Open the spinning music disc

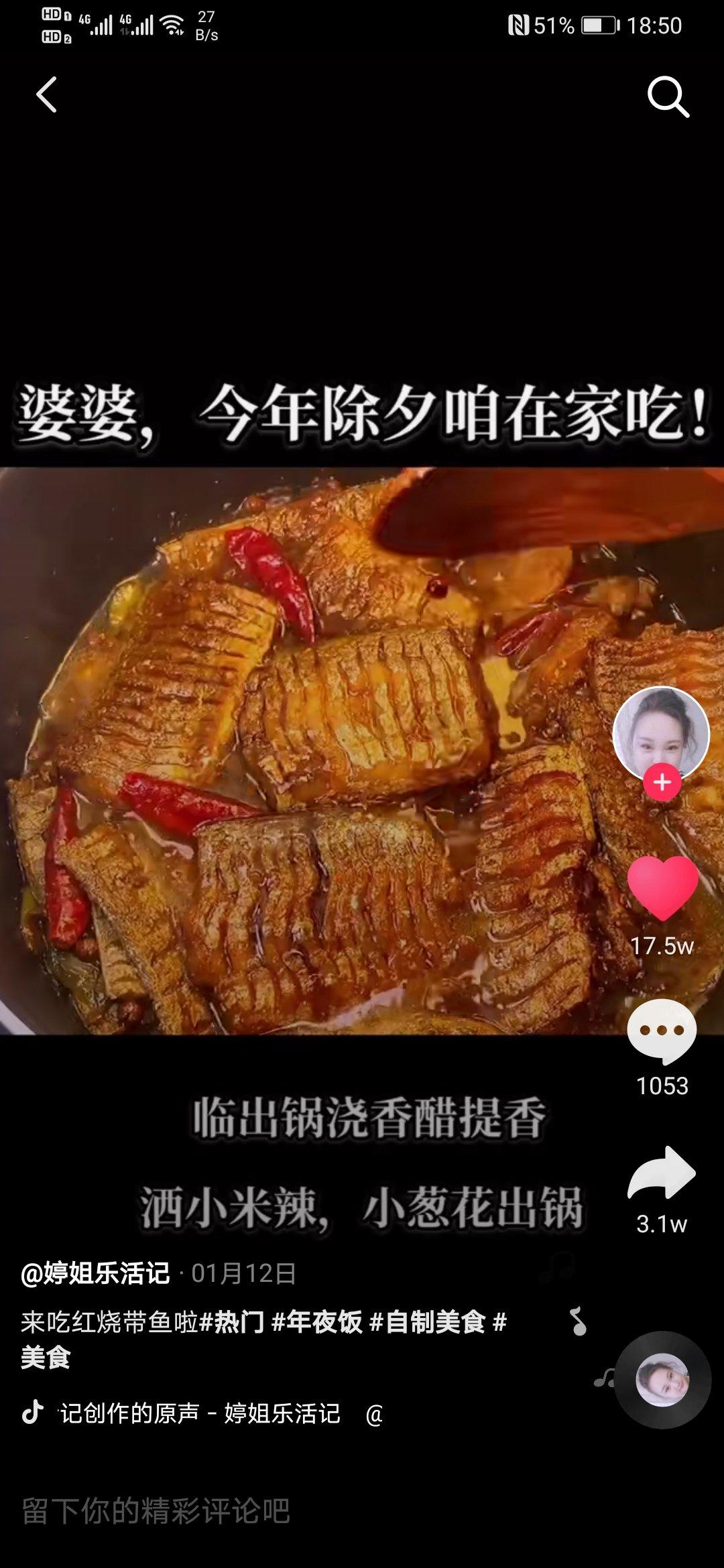pos(662,1380)
